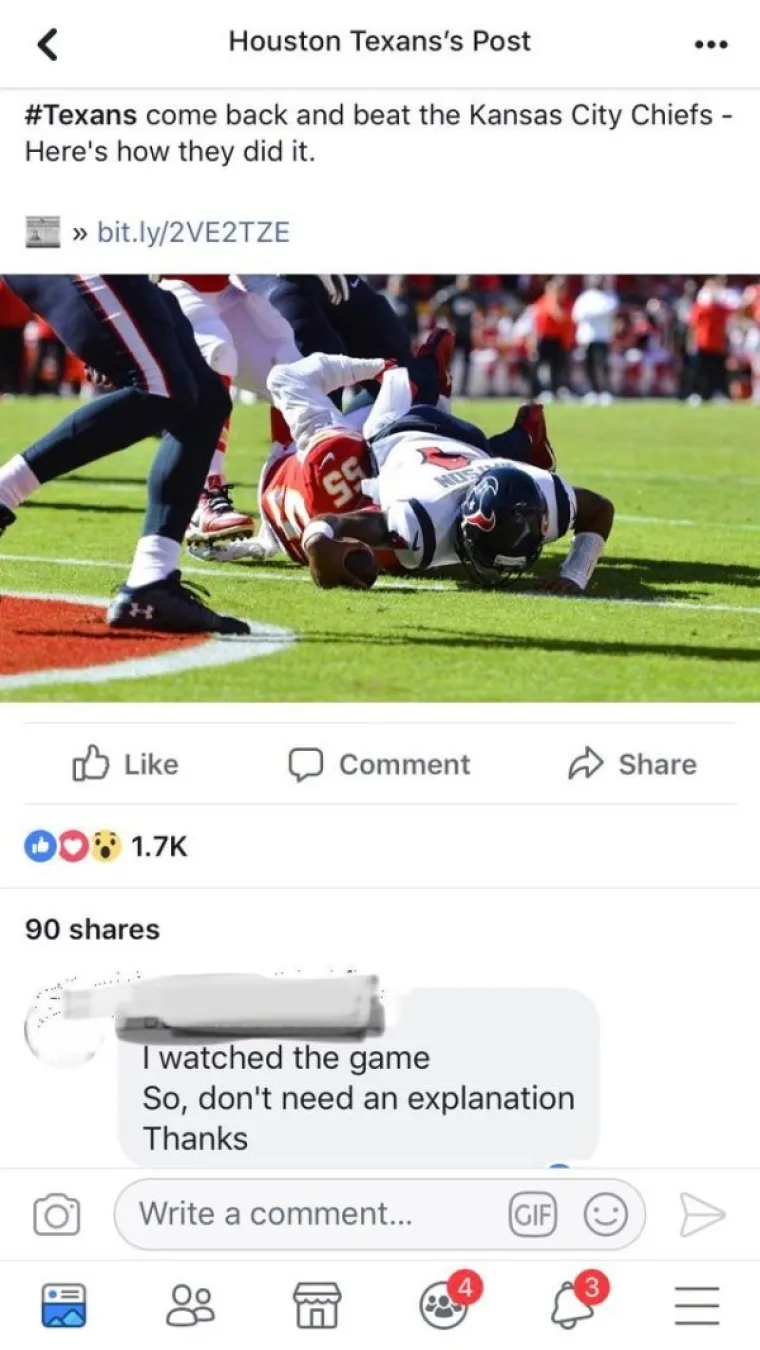Open the hamburger menu tab
The width and height of the screenshot is (760, 1350).
pyautogui.click(x=697, y=1305)
